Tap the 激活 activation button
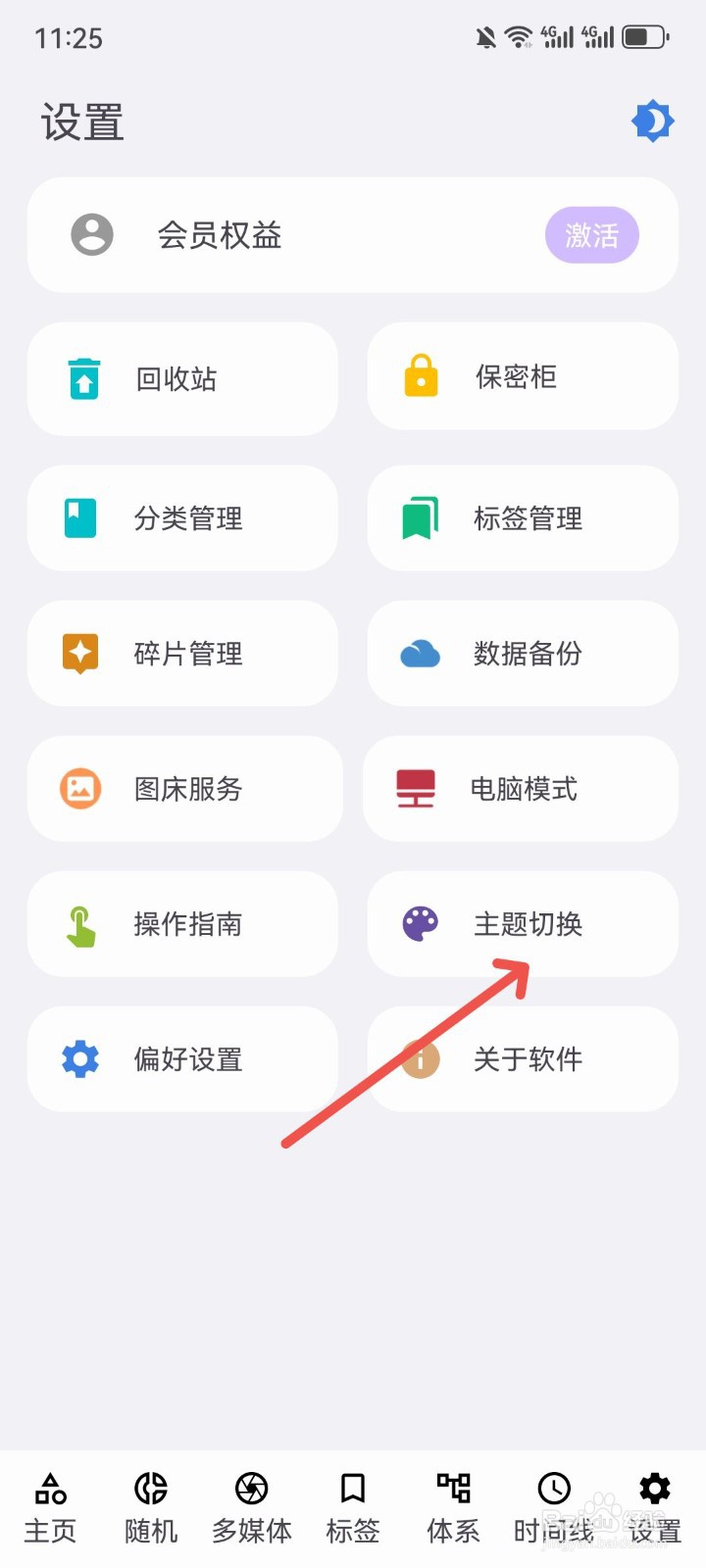Viewport: 706px width, 1568px height. coord(591,235)
